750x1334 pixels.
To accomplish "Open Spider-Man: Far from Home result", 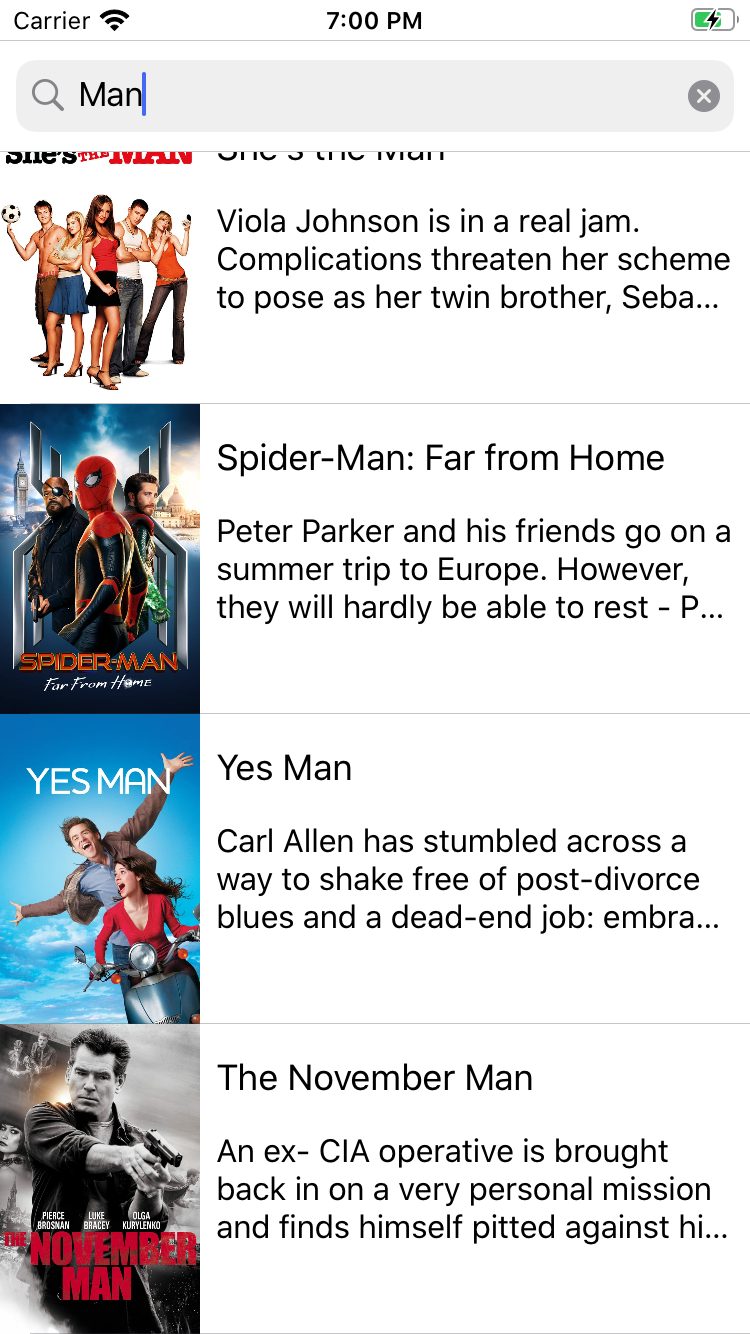I will pyautogui.click(x=470, y=558).
